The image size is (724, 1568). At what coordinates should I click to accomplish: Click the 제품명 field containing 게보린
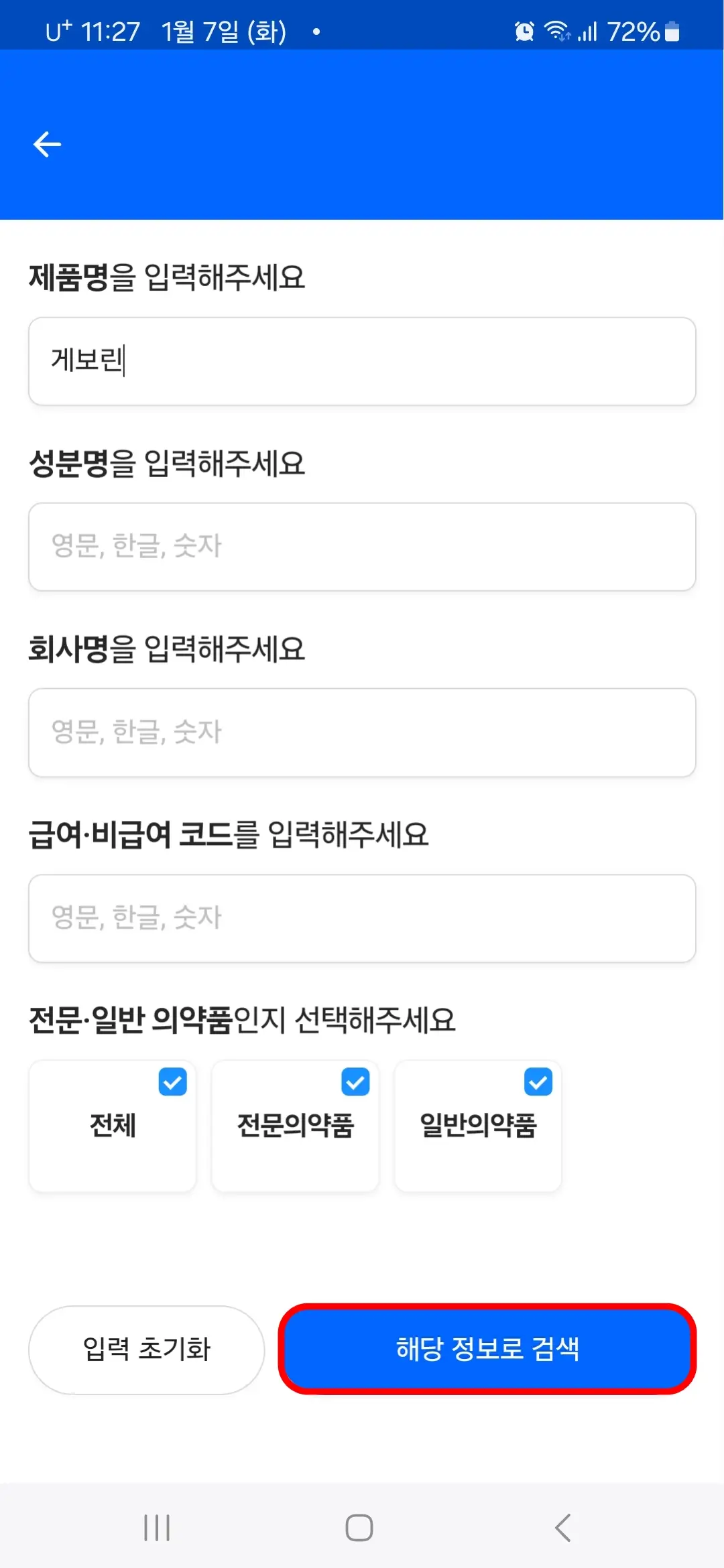[x=362, y=361]
